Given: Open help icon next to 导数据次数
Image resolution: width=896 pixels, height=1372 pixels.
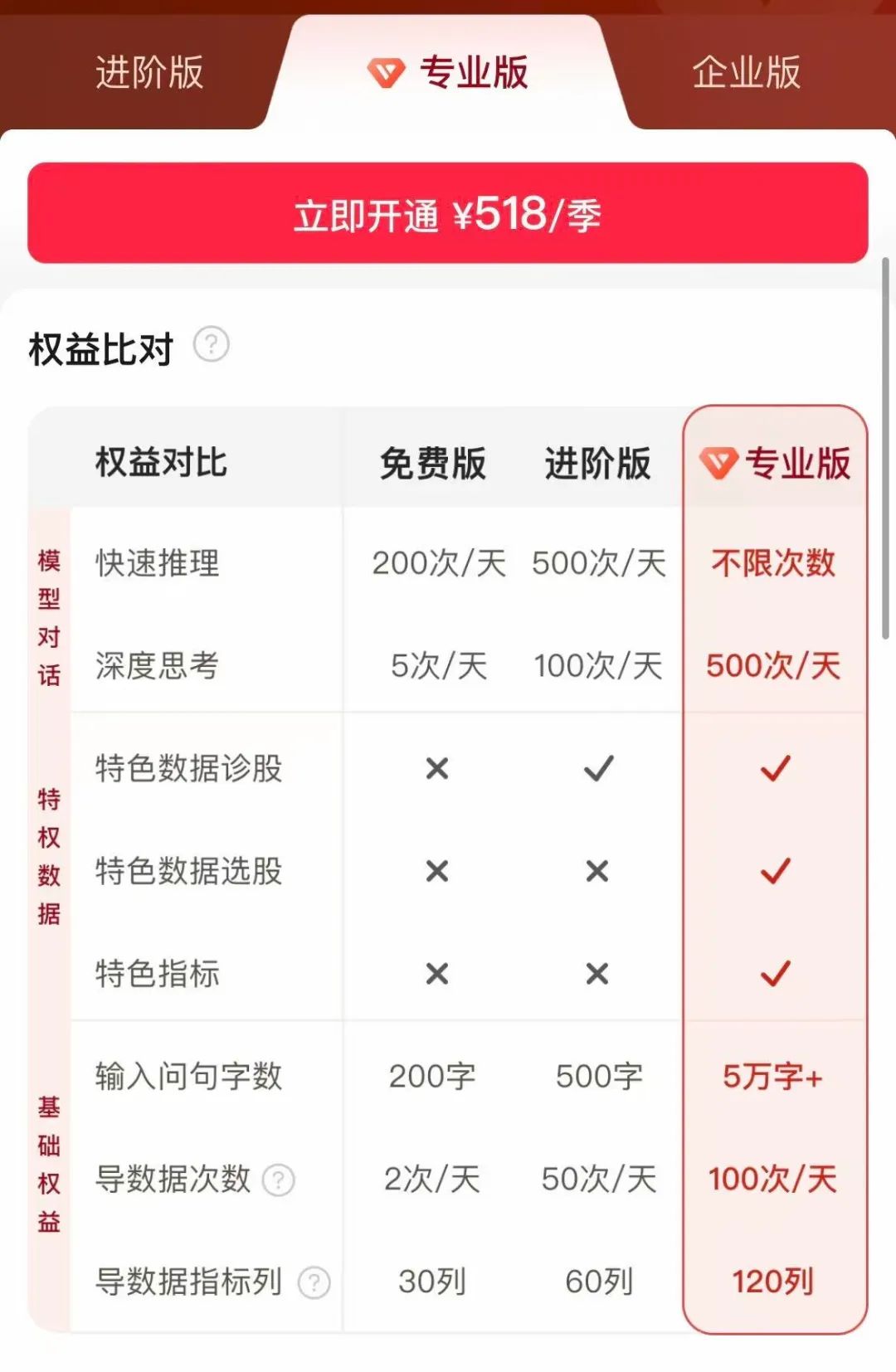Looking at the screenshot, I should [279, 1180].
